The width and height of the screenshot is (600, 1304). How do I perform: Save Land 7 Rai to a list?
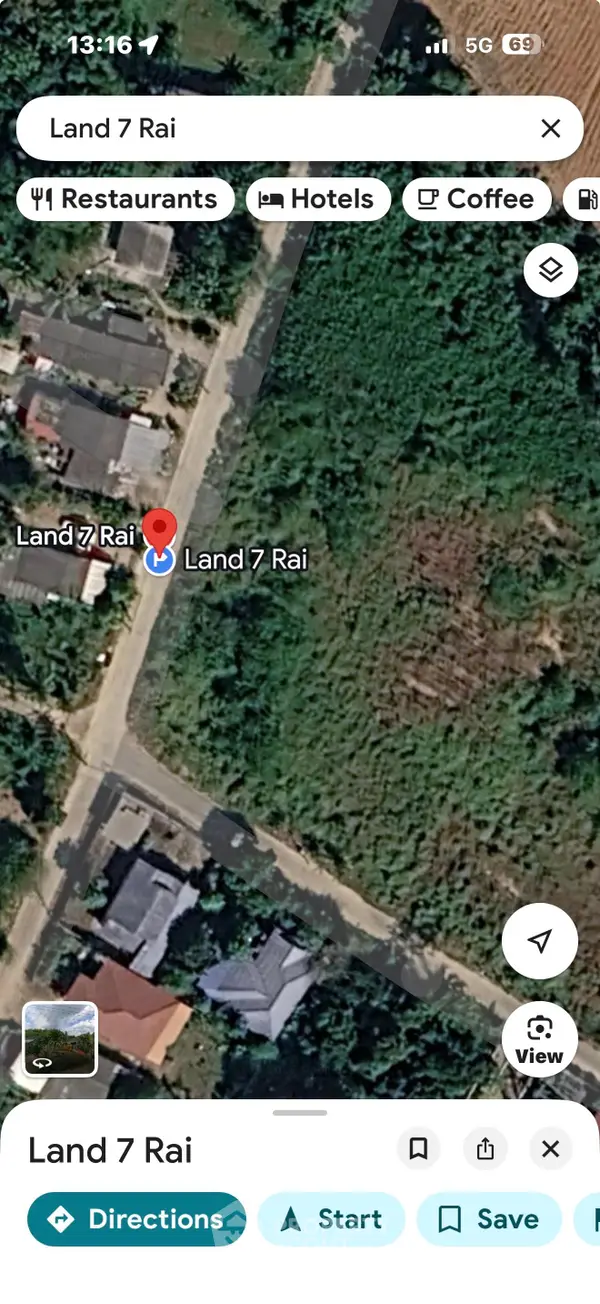(x=489, y=1219)
